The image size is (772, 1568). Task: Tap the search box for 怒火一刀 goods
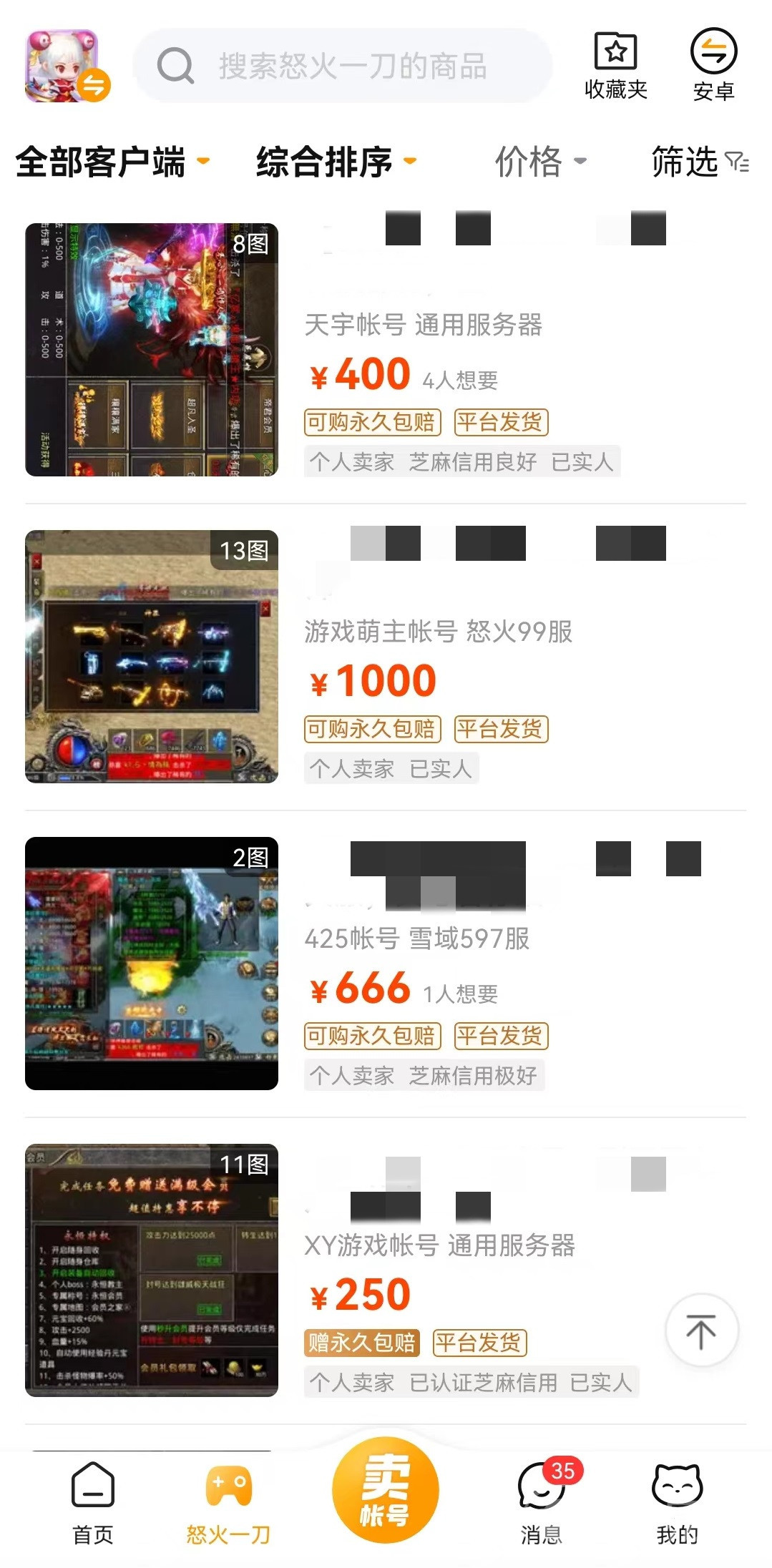[x=343, y=66]
